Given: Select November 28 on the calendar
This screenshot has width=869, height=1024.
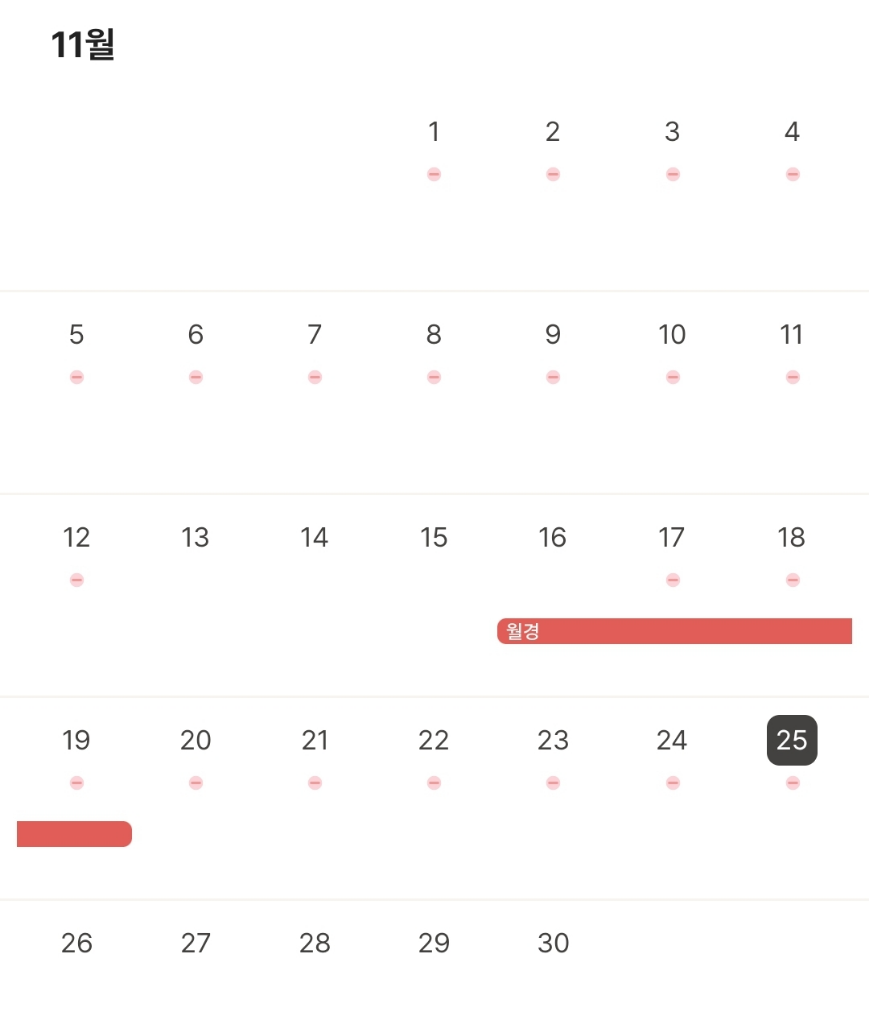Looking at the screenshot, I should pos(315,943).
